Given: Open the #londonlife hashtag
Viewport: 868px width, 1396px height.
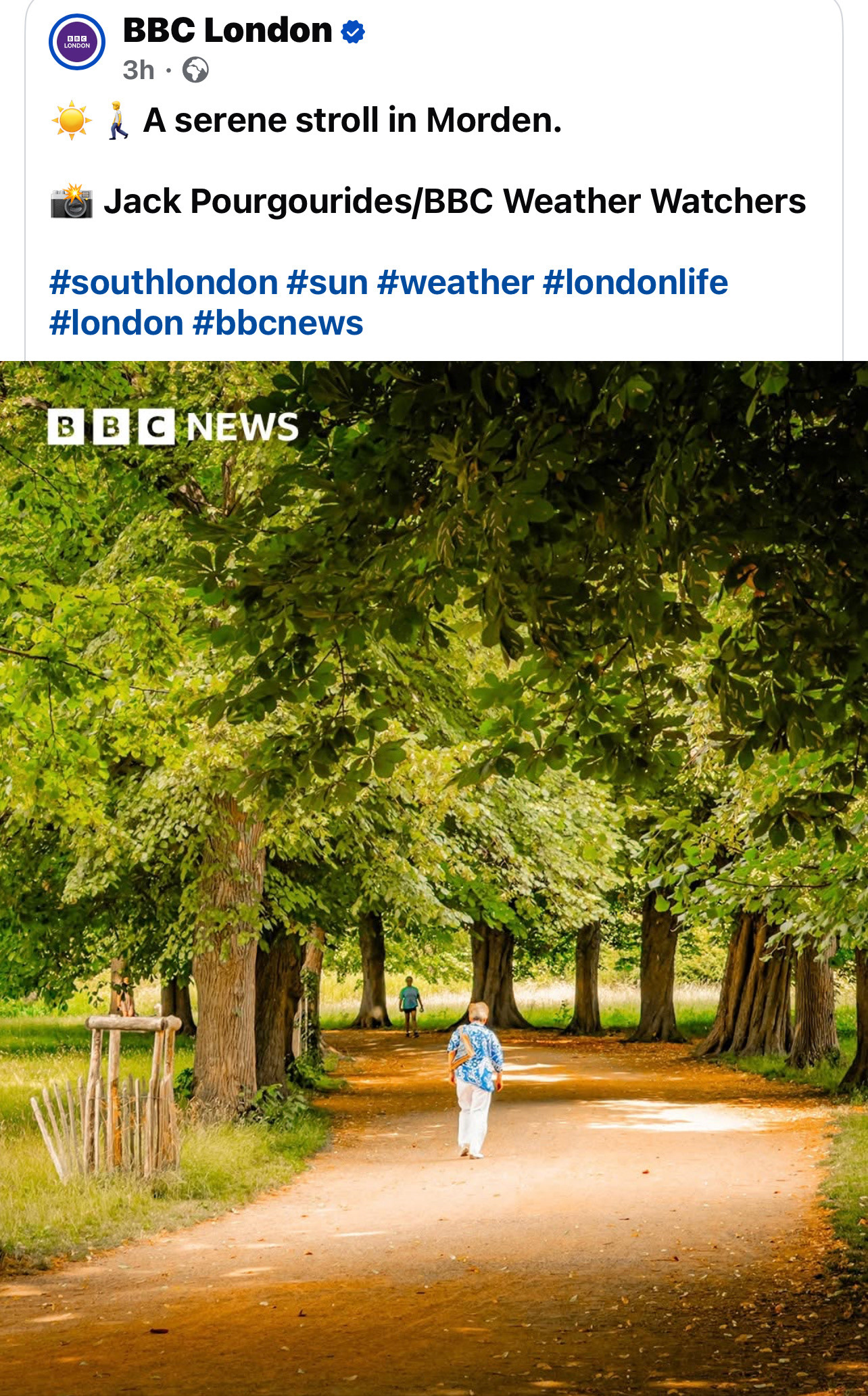Looking at the screenshot, I should [x=635, y=282].
